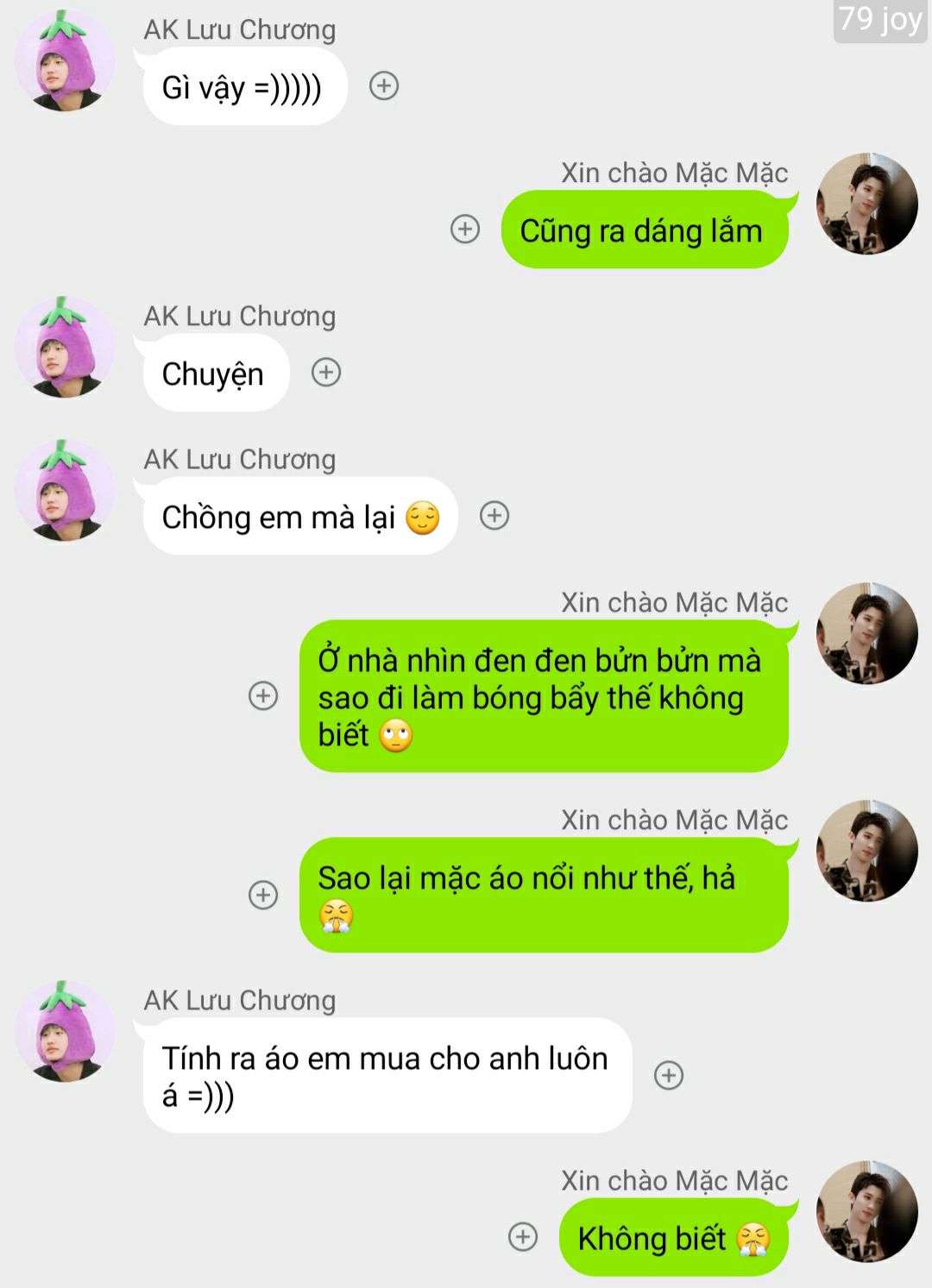Screen dimensions: 932x1288
Task: Tap the plus icon beside "Tính ra áo em mua"
Action: pyautogui.click(x=669, y=1075)
